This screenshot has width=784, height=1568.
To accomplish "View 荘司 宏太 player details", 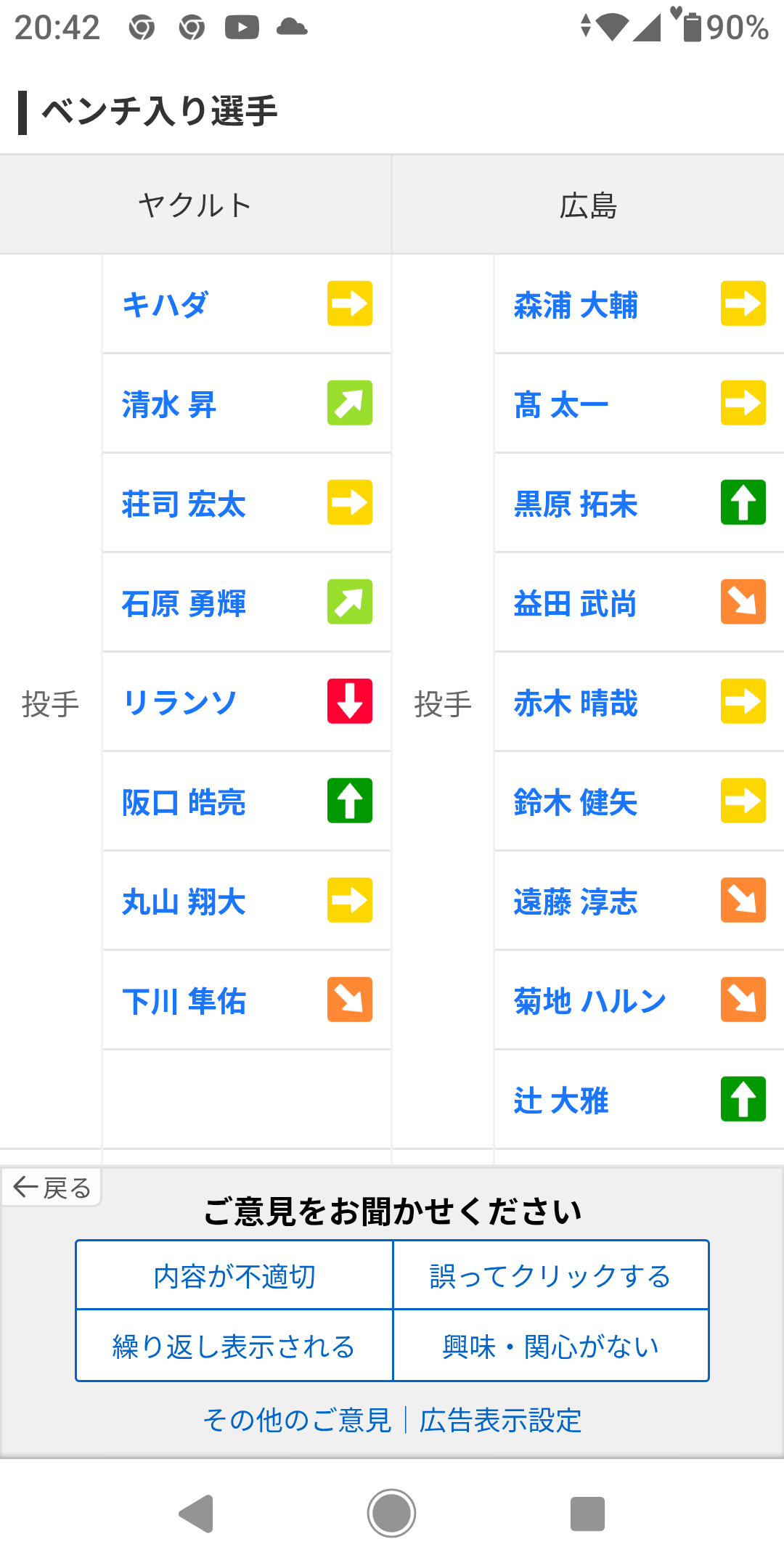I will 184,504.
